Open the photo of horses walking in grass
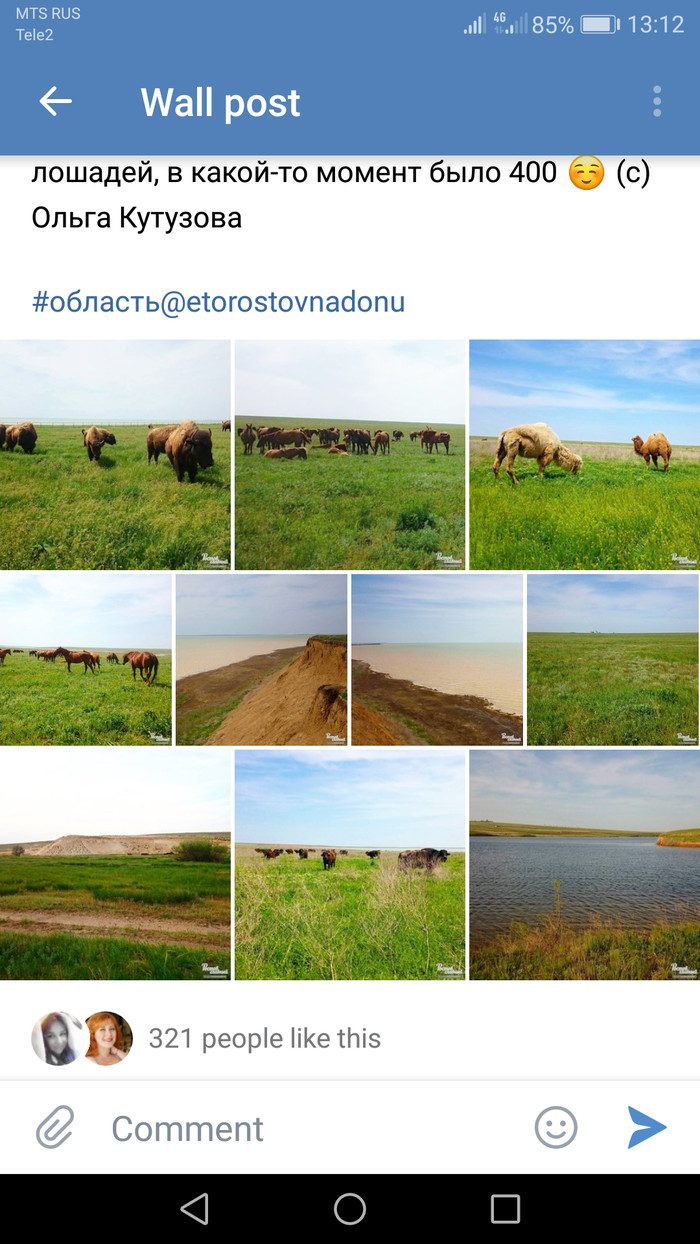700x1244 pixels. (x=86, y=660)
